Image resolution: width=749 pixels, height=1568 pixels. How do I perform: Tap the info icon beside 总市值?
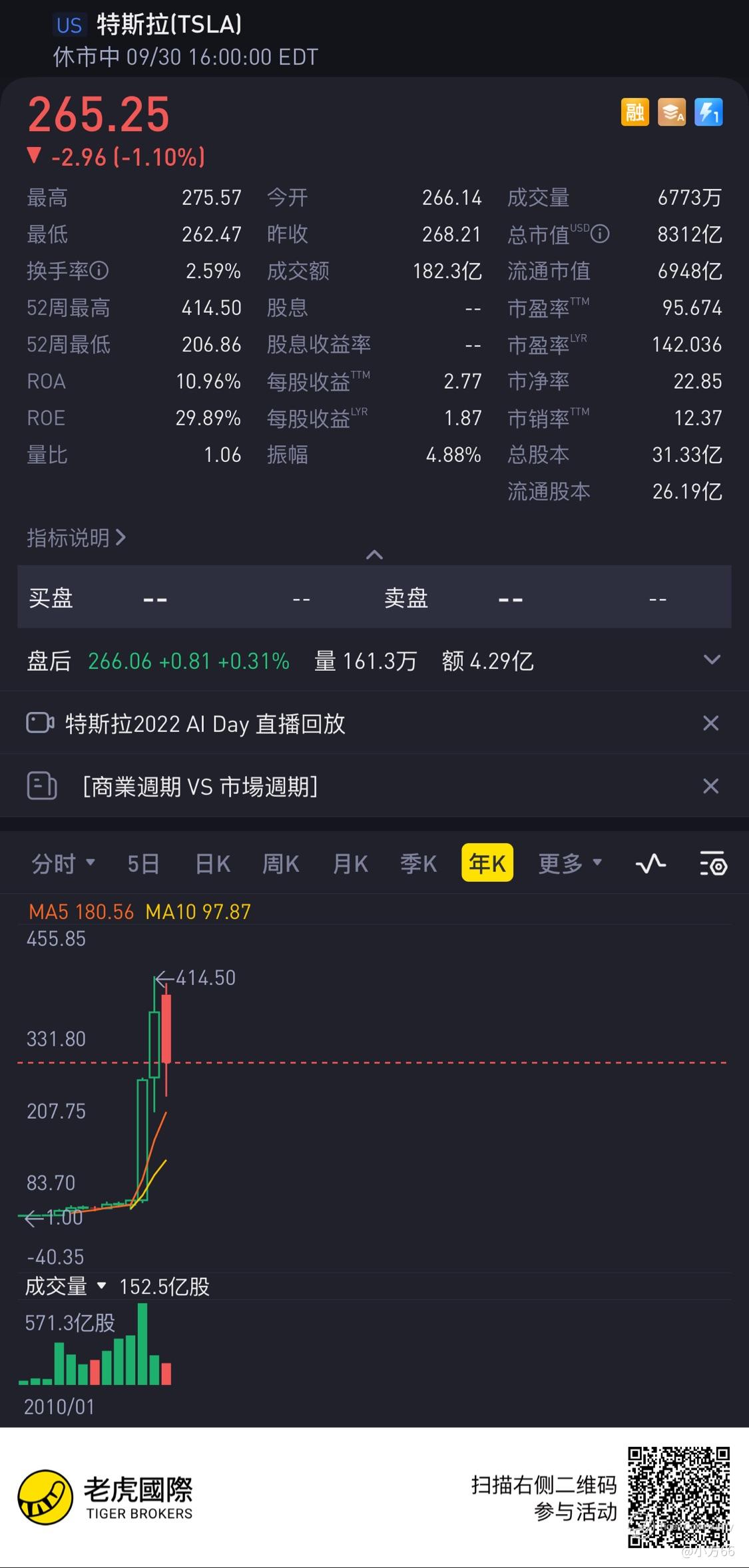pos(600,234)
